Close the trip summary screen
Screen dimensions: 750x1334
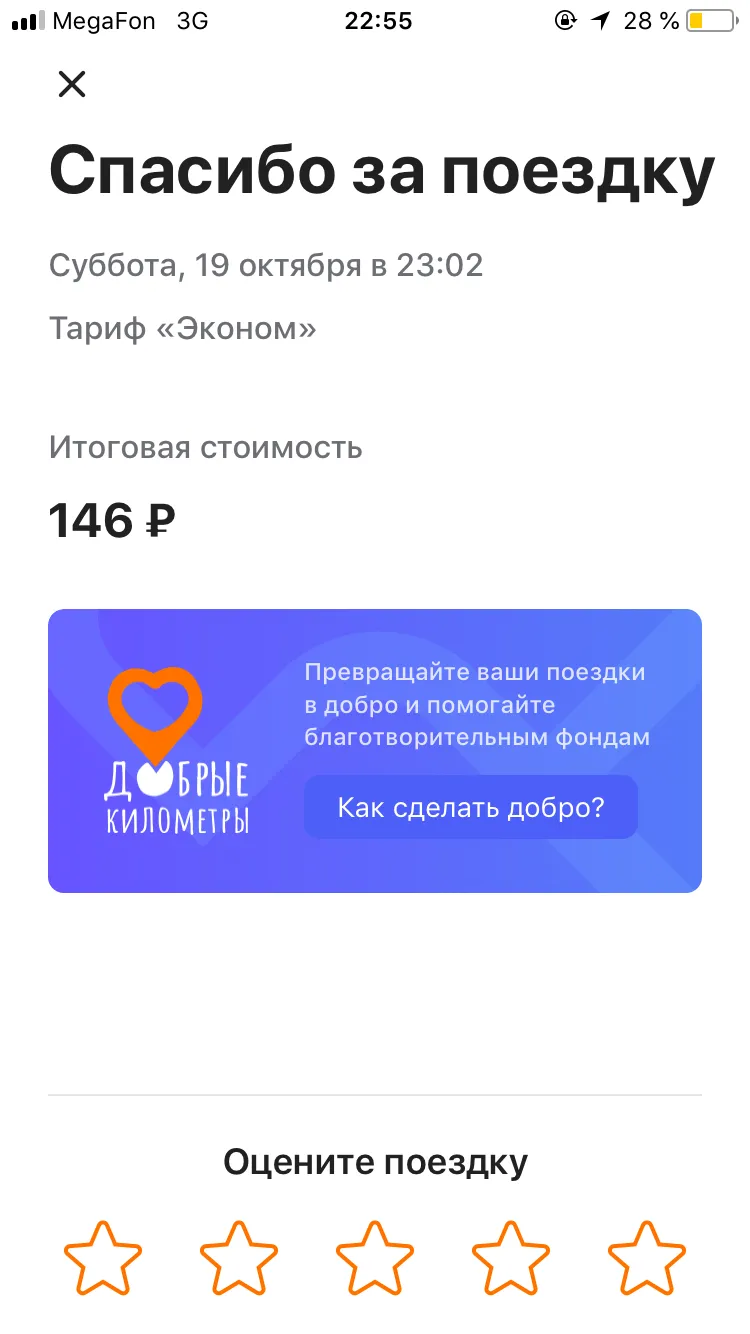coord(72,84)
